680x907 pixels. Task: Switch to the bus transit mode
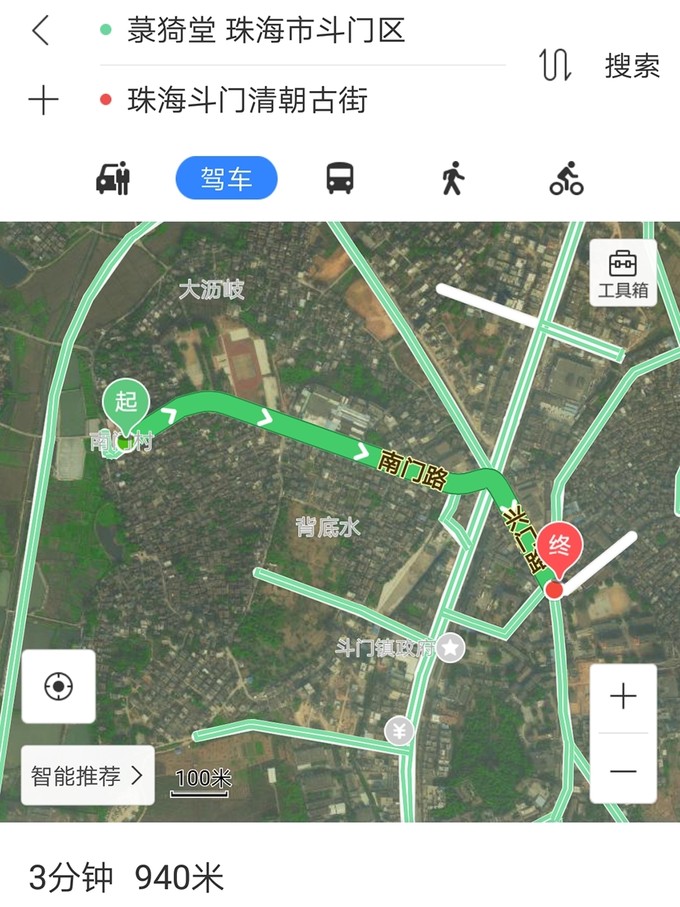(340, 179)
